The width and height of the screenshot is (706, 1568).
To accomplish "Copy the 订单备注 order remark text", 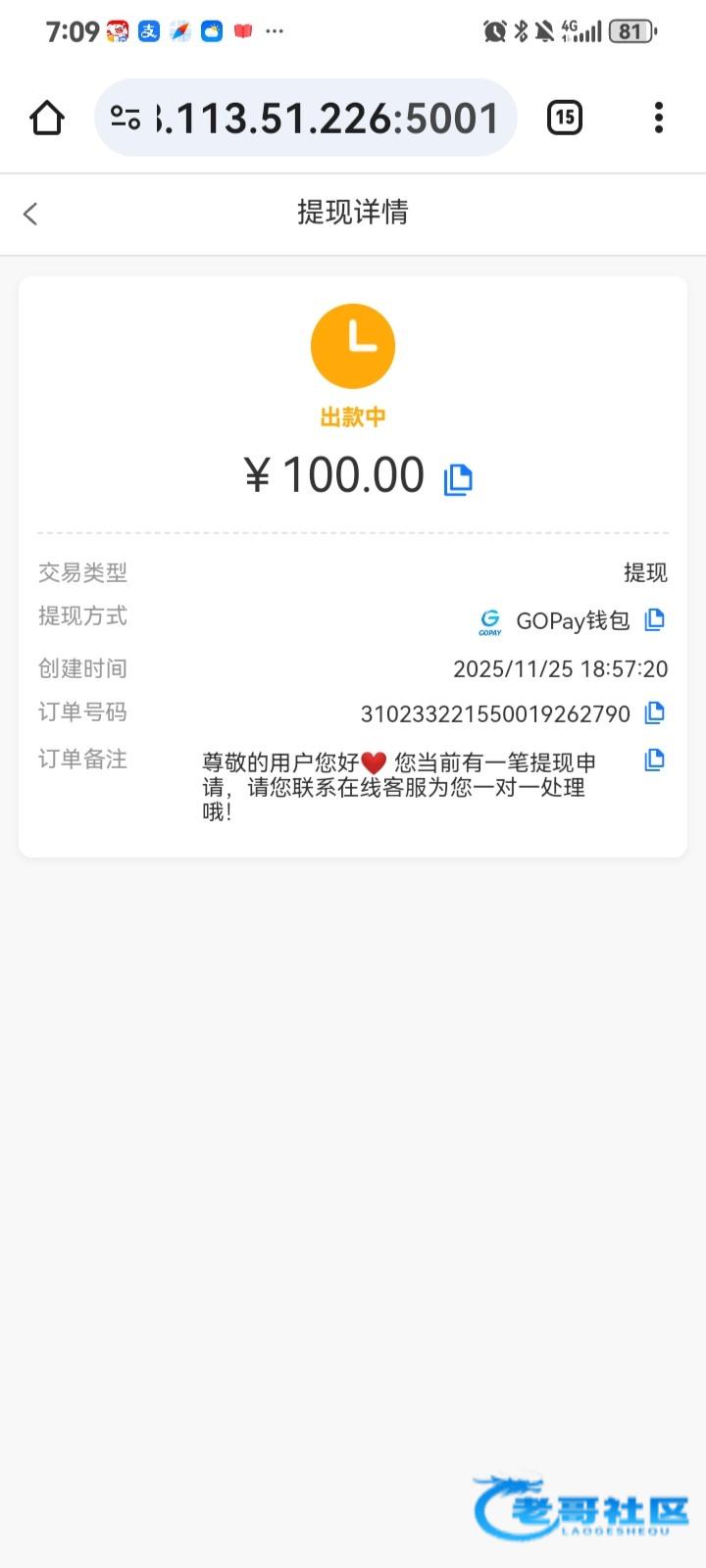I will [x=654, y=759].
